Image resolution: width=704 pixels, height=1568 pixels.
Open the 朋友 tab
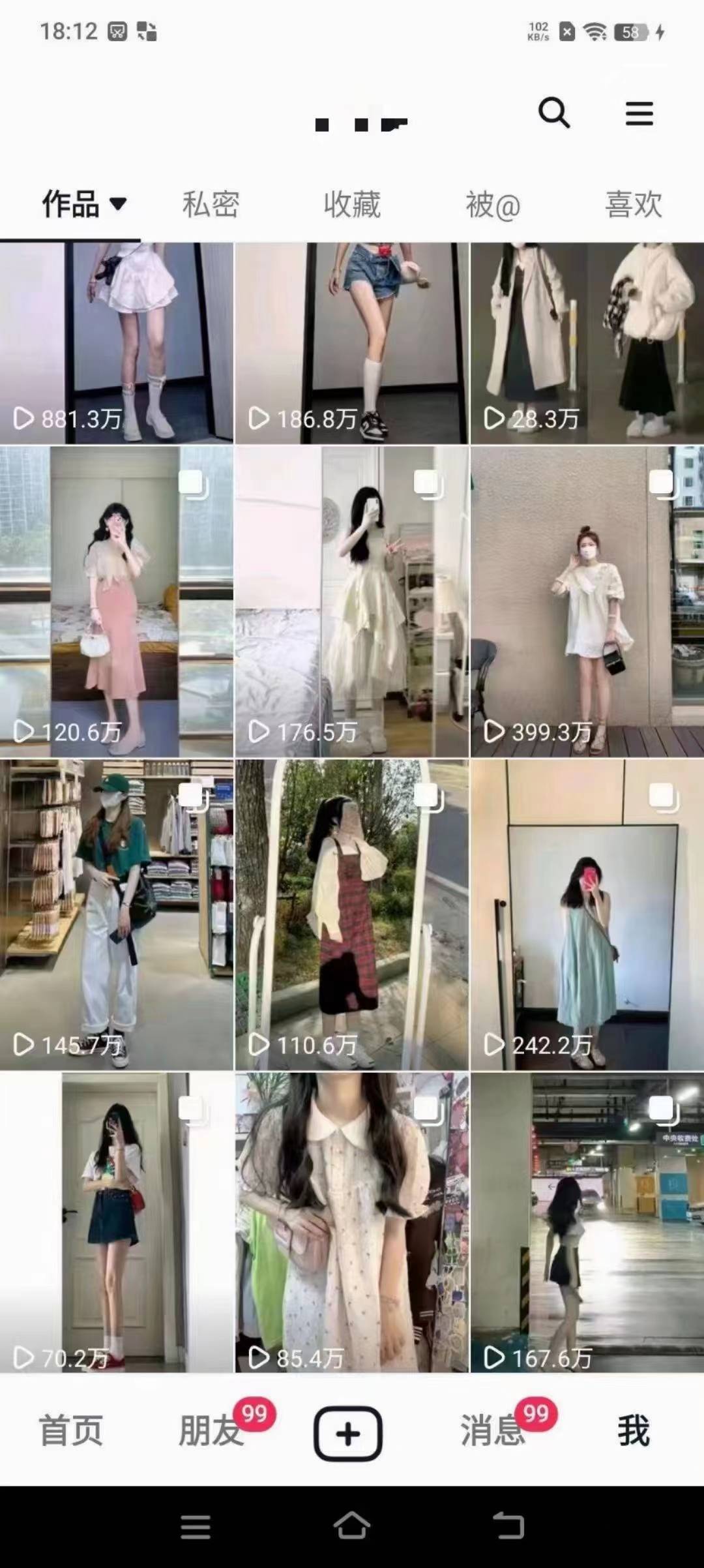(x=211, y=1431)
